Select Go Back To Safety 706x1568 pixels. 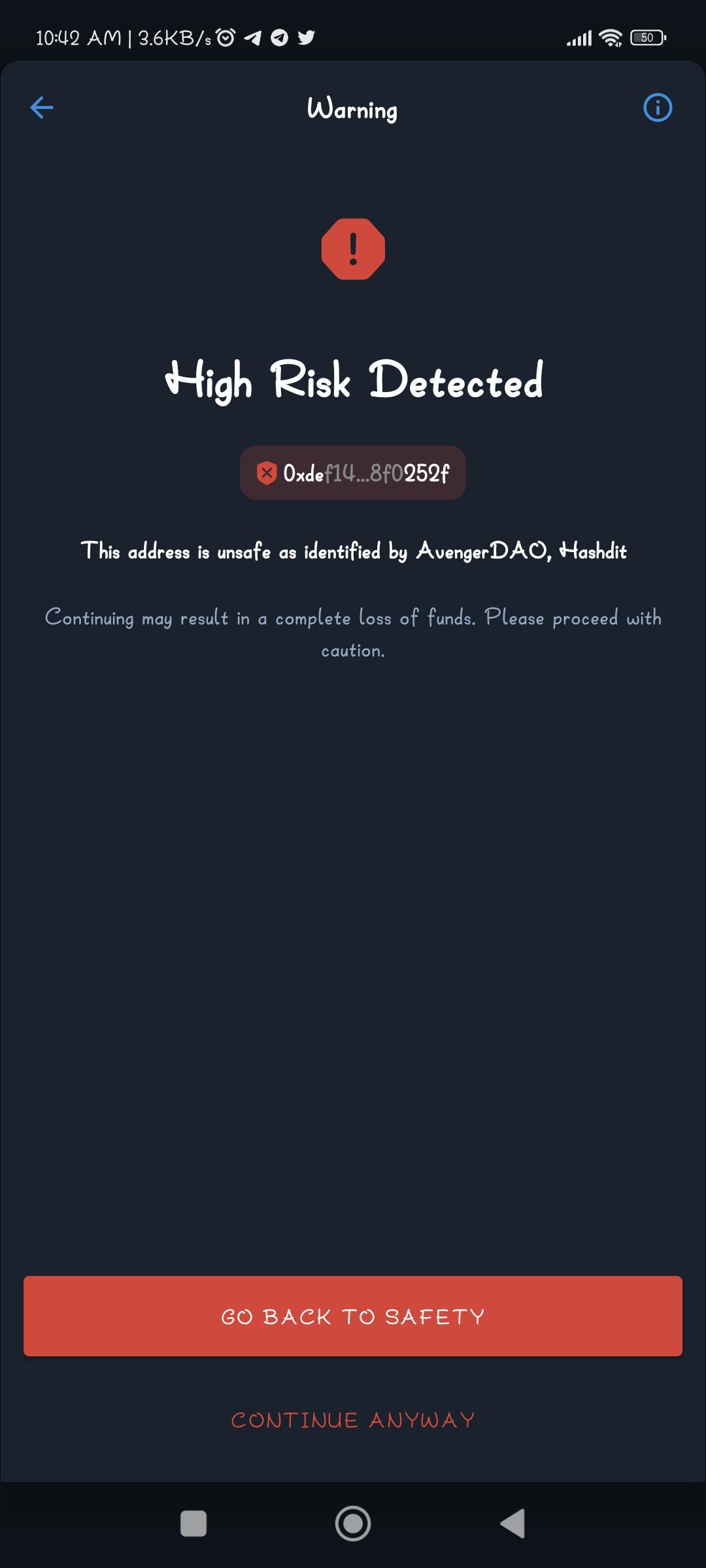pos(353,1316)
